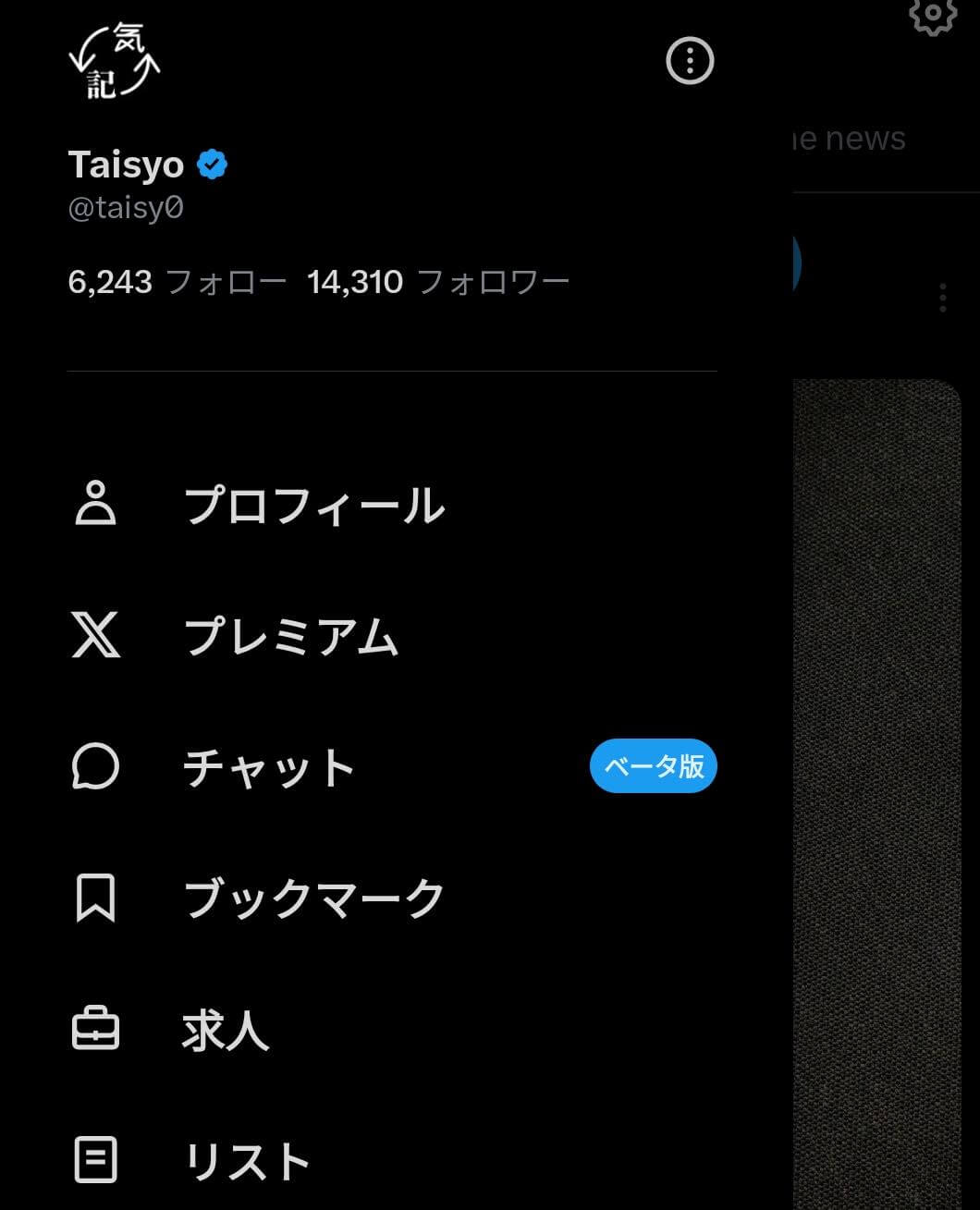Open プロフィール from the drawer
The width and height of the screenshot is (980, 1210).
(x=314, y=506)
